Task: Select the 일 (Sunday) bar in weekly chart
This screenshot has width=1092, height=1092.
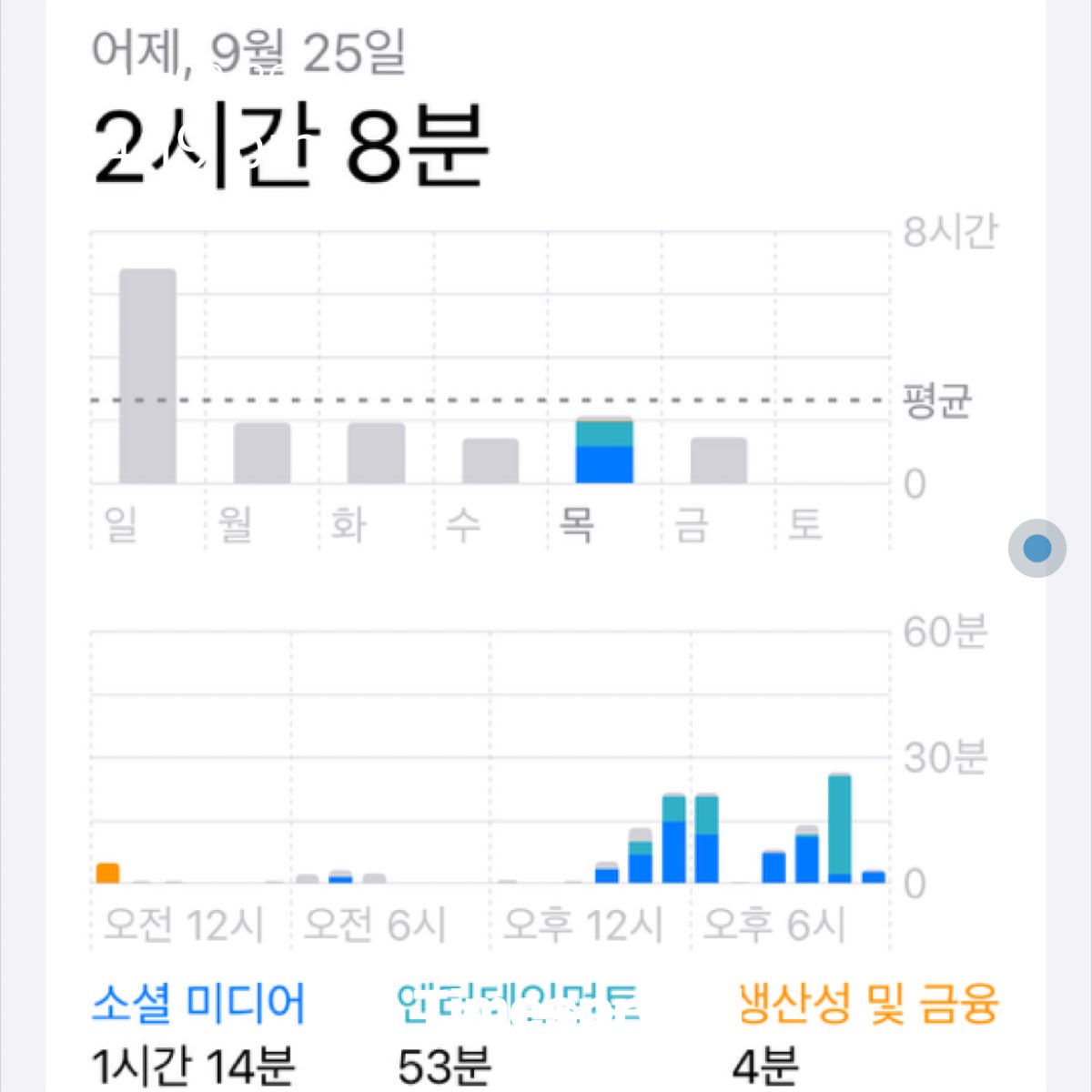Action: coord(147,376)
